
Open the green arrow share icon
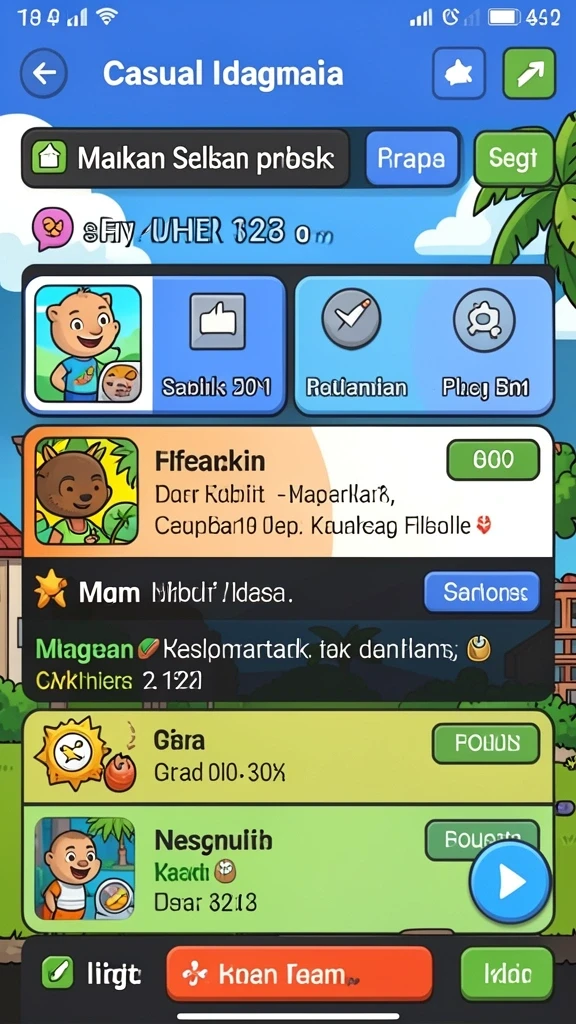529,74
